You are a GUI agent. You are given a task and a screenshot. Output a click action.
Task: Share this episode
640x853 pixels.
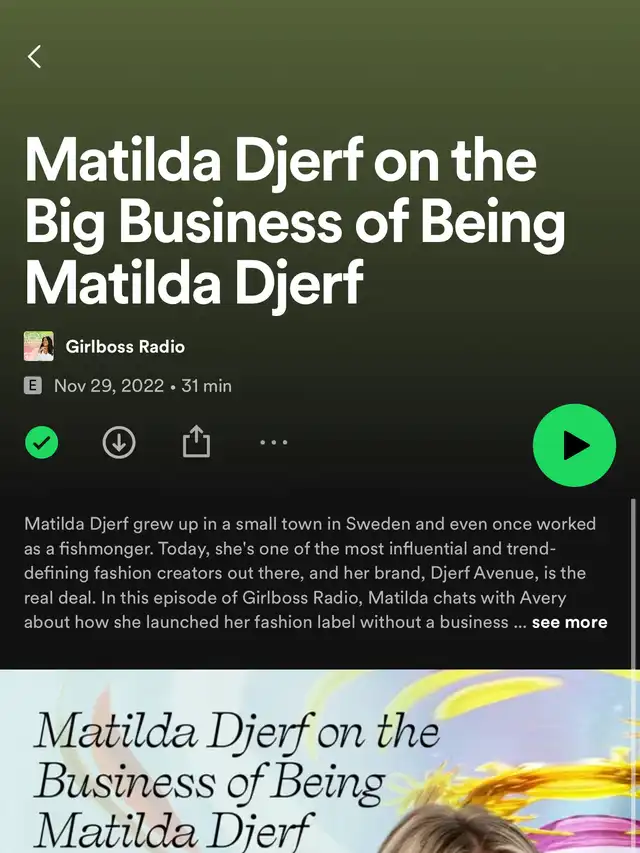(x=196, y=442)
